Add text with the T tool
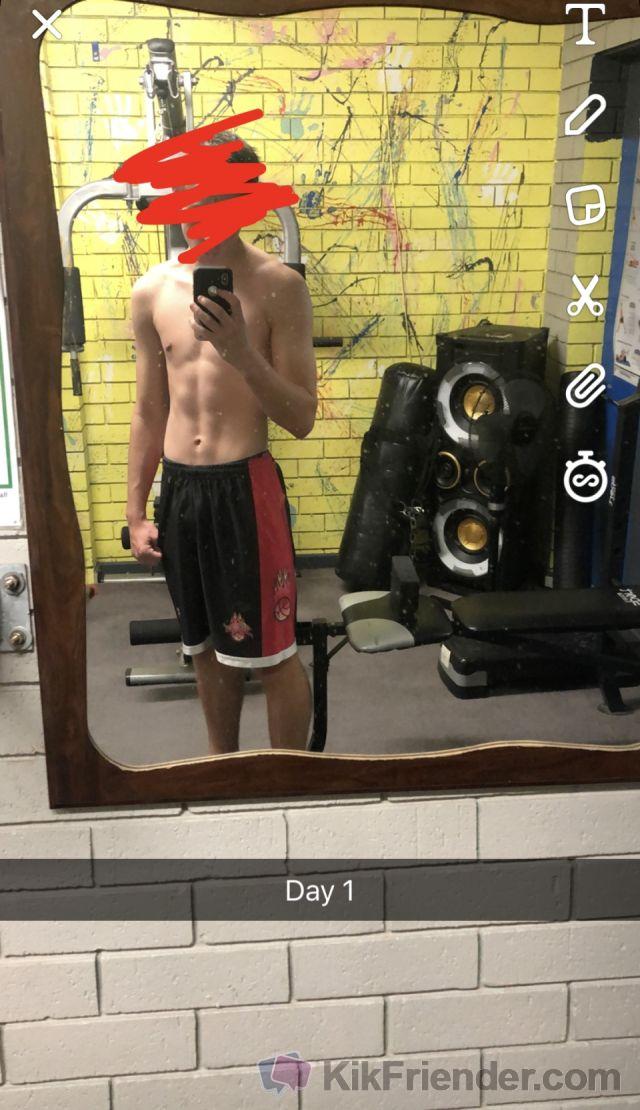The height and width of the screenshot is (1110, 640). tap(584, 24)
